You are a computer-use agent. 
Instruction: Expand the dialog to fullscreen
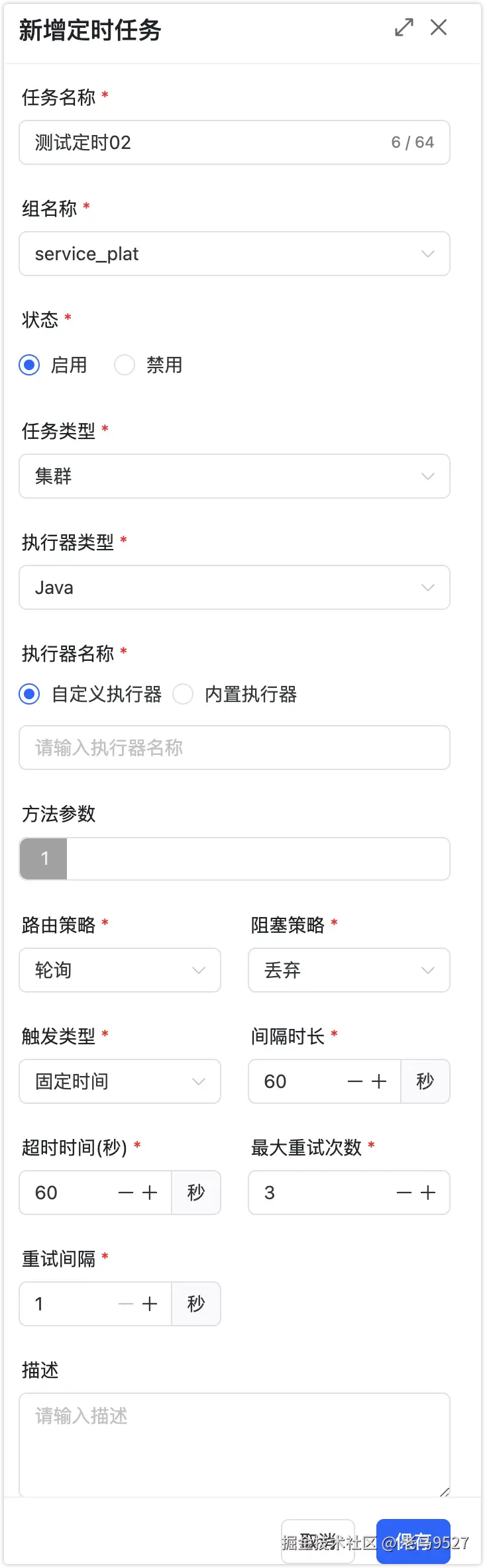[404, 28]
